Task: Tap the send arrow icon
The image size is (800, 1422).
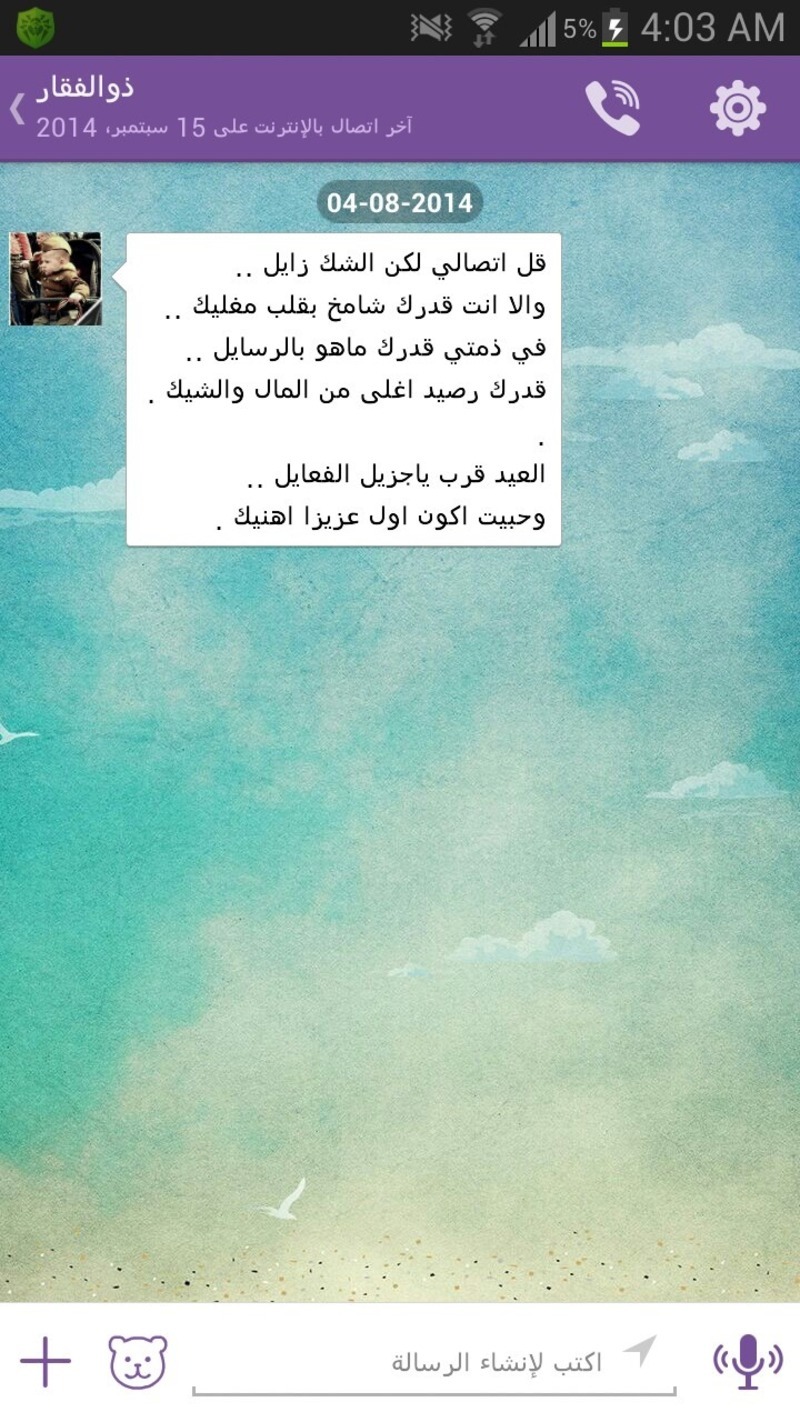Action: [x=640, y=1351]
